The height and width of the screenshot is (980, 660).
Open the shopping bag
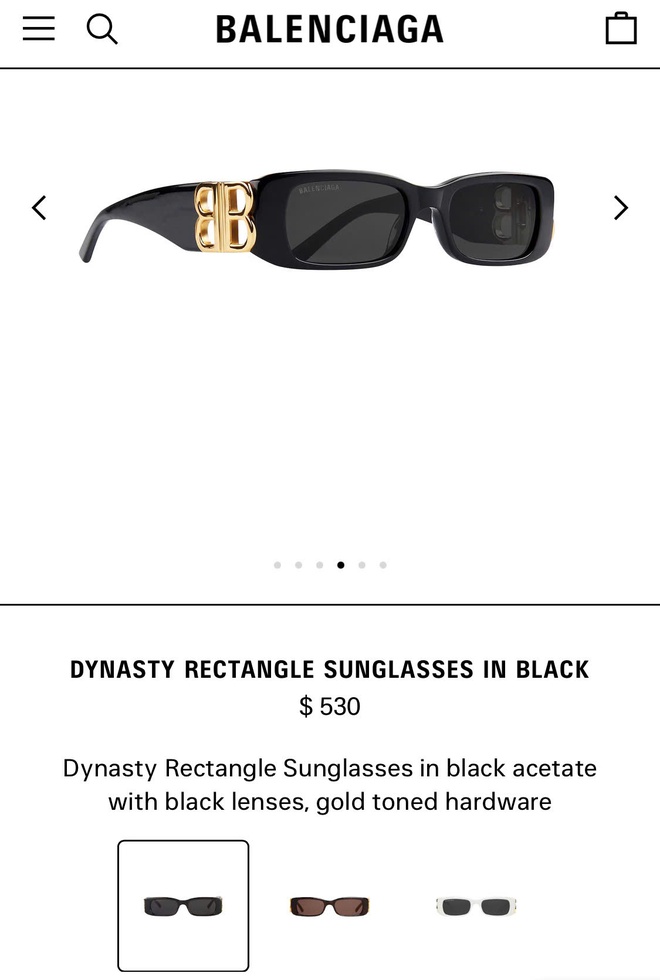tap(620, 29)
